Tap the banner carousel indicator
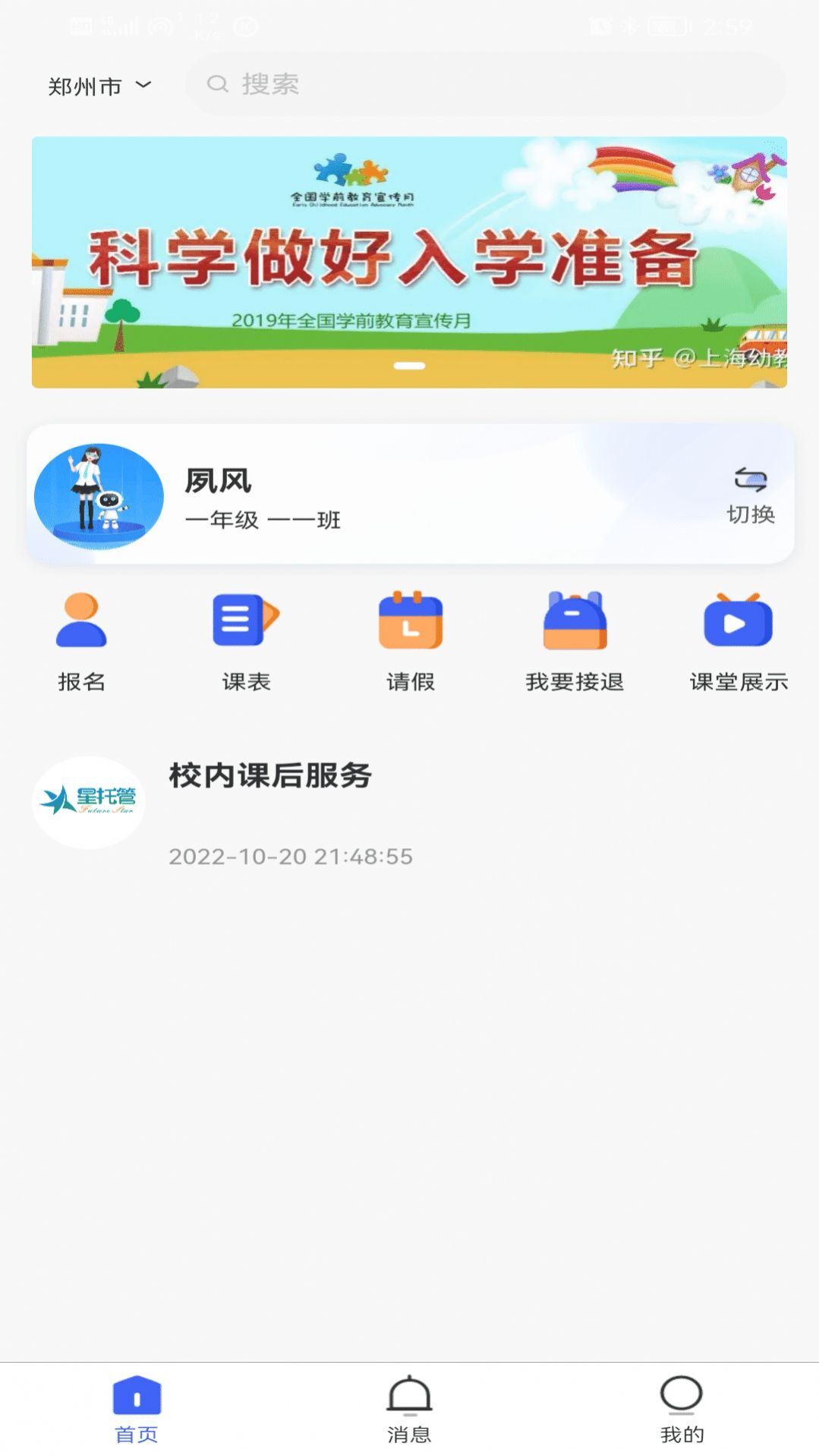The height and width of the screenshot is (1456, 819). [409, 365]
